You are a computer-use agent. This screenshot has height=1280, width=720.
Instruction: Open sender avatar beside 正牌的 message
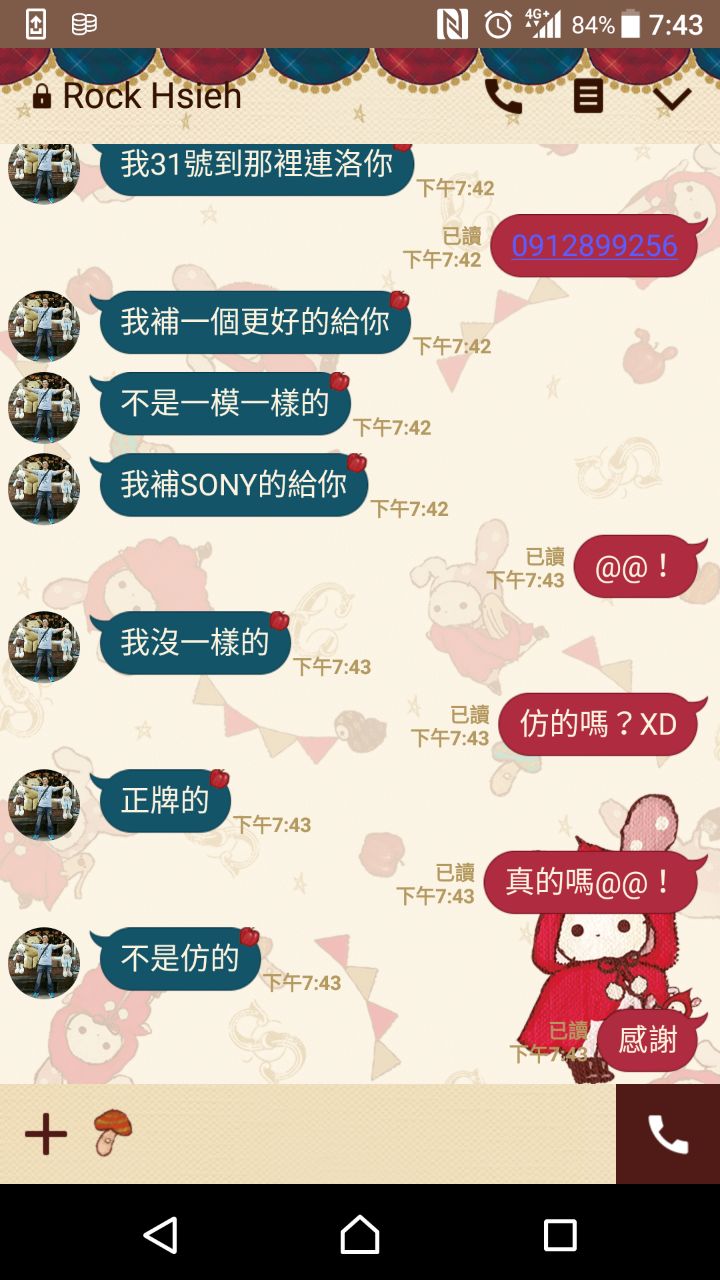(x=44, y=804)
